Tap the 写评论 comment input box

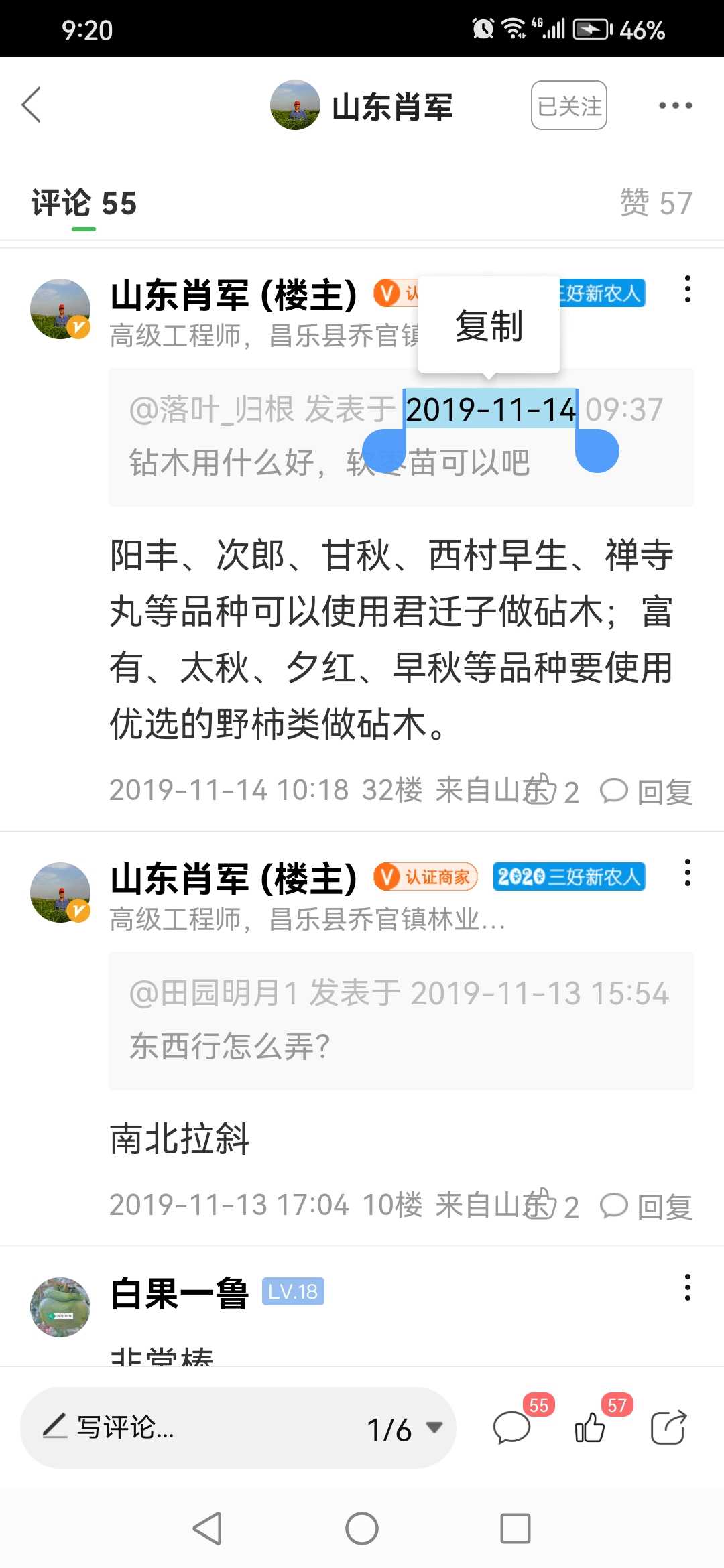[x=188, y=1427]
